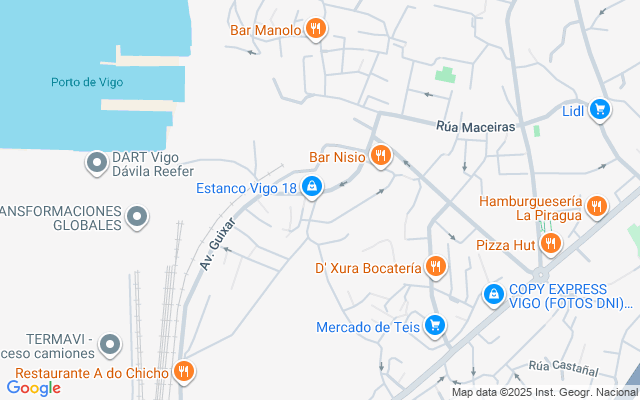Open the Transformaciones Globales marker
The image size is (640, 400).
(x=138, y=216)
